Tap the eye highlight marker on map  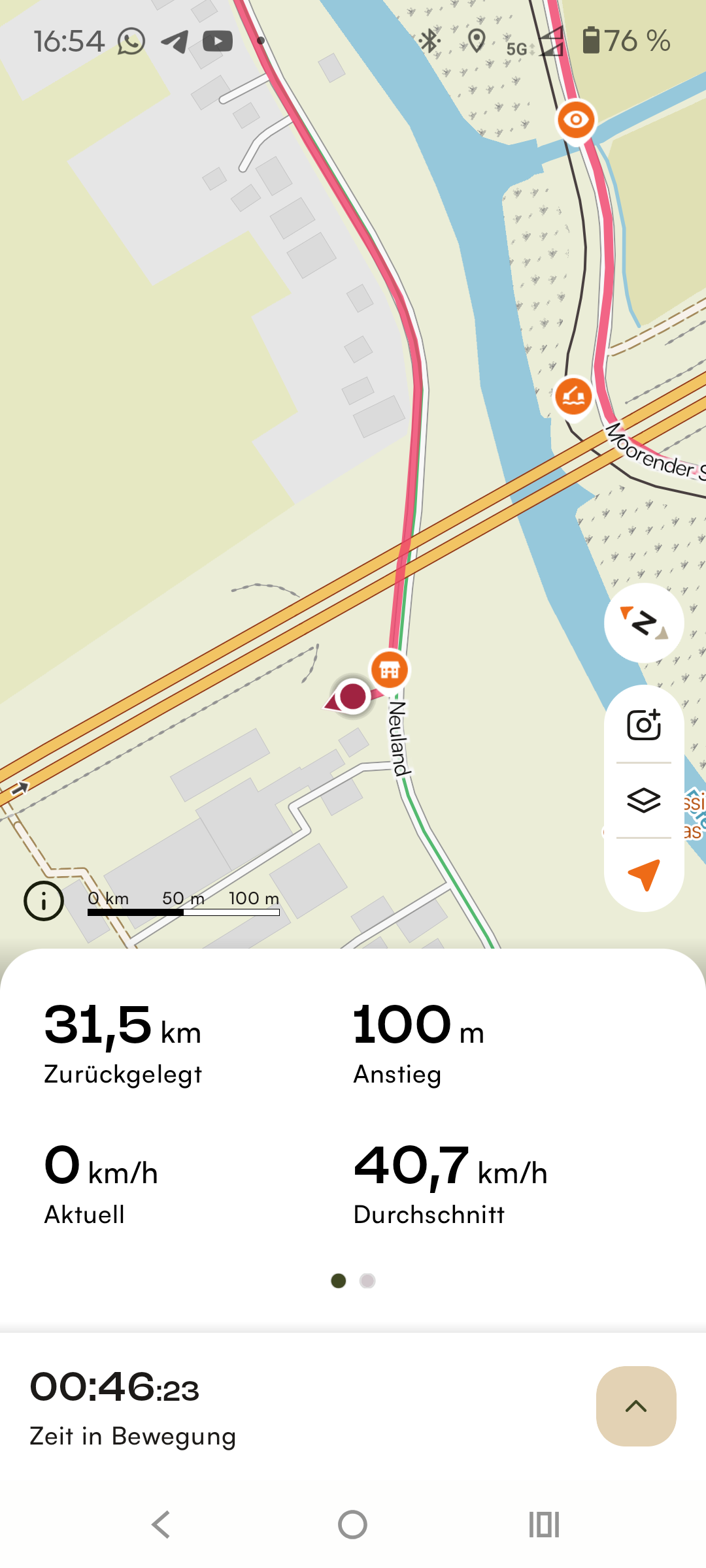pos(576,120)
